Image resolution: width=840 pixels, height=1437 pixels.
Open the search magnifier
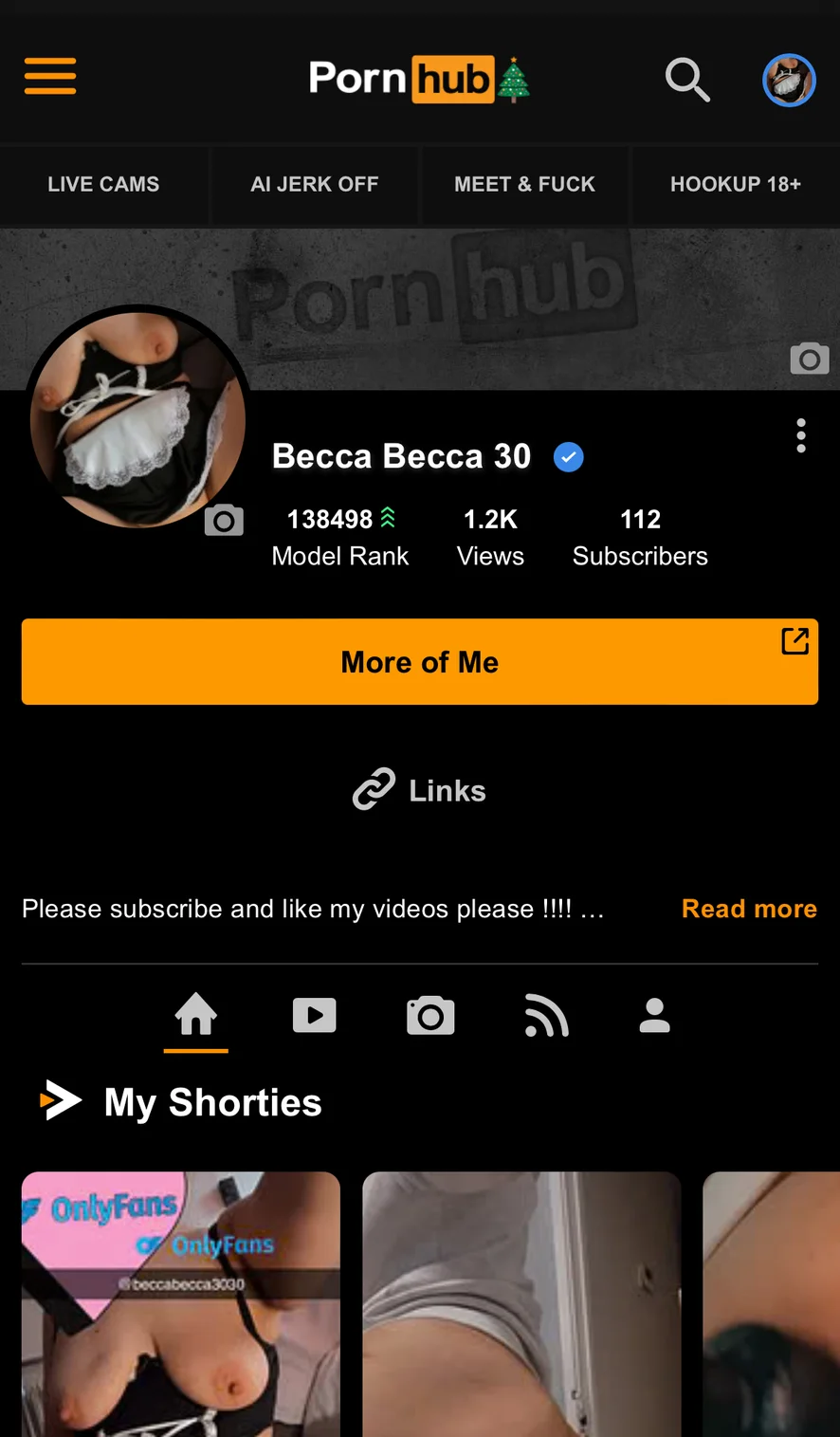click(x=687, y=79)
